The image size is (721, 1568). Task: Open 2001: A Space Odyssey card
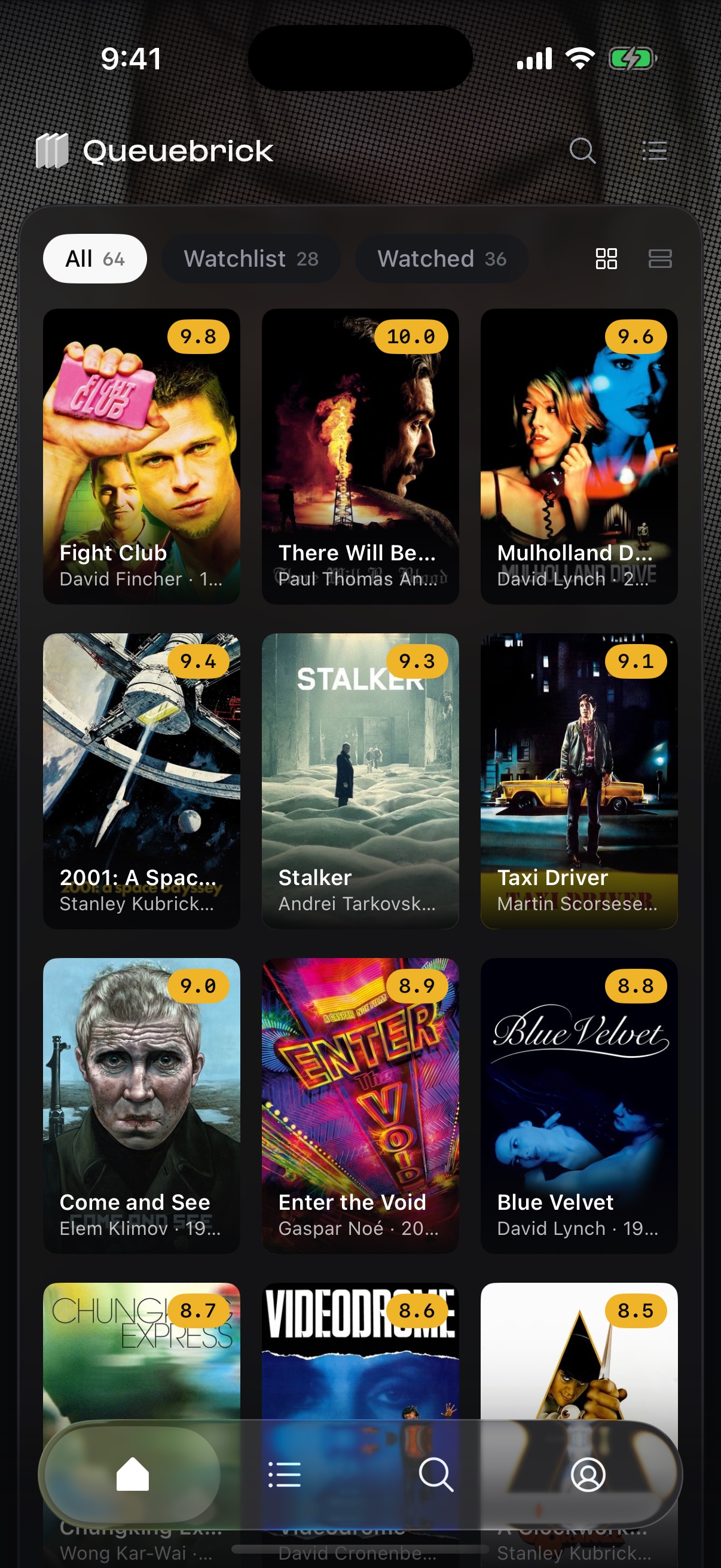(x=142, y=781)
